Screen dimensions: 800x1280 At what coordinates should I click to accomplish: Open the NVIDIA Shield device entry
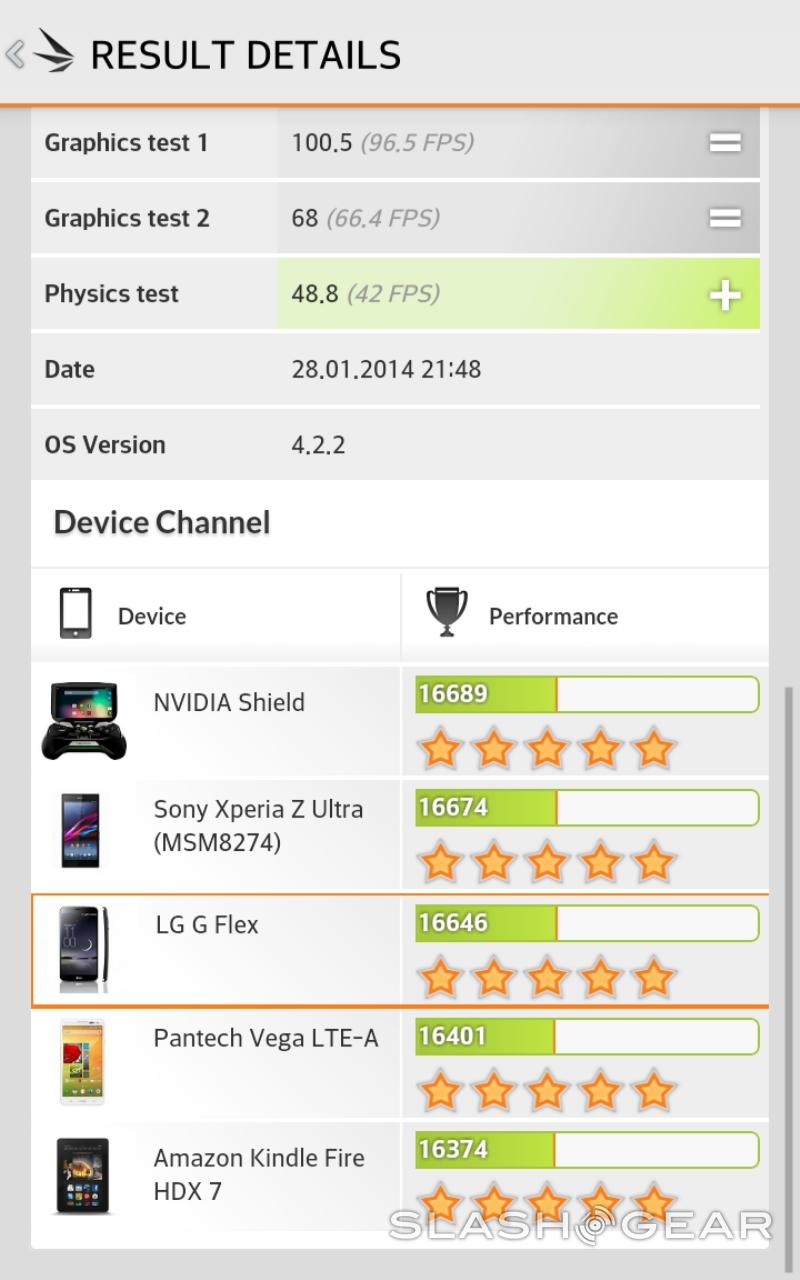(x=228, y=703)
